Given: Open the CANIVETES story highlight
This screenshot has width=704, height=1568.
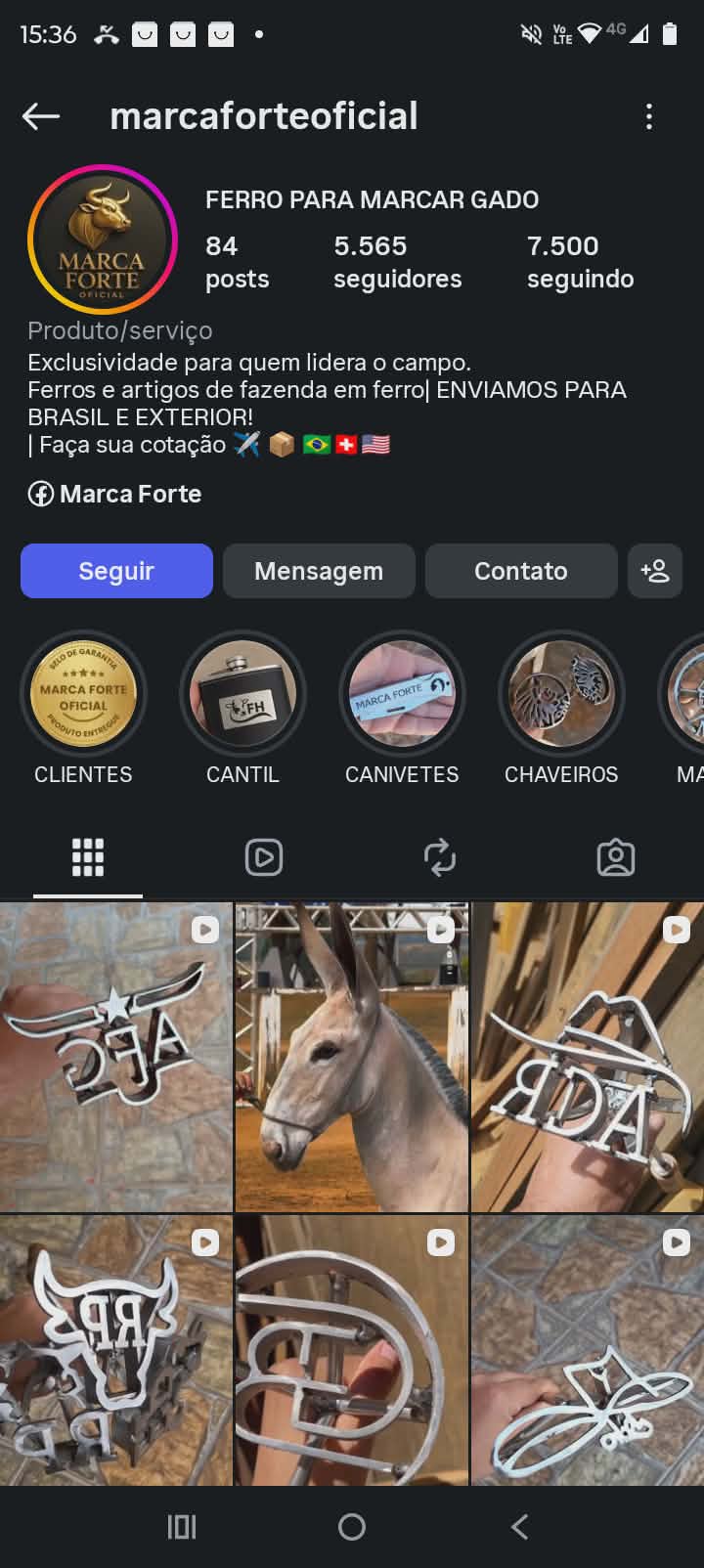Looking at the screenshot, I should 402,694.
